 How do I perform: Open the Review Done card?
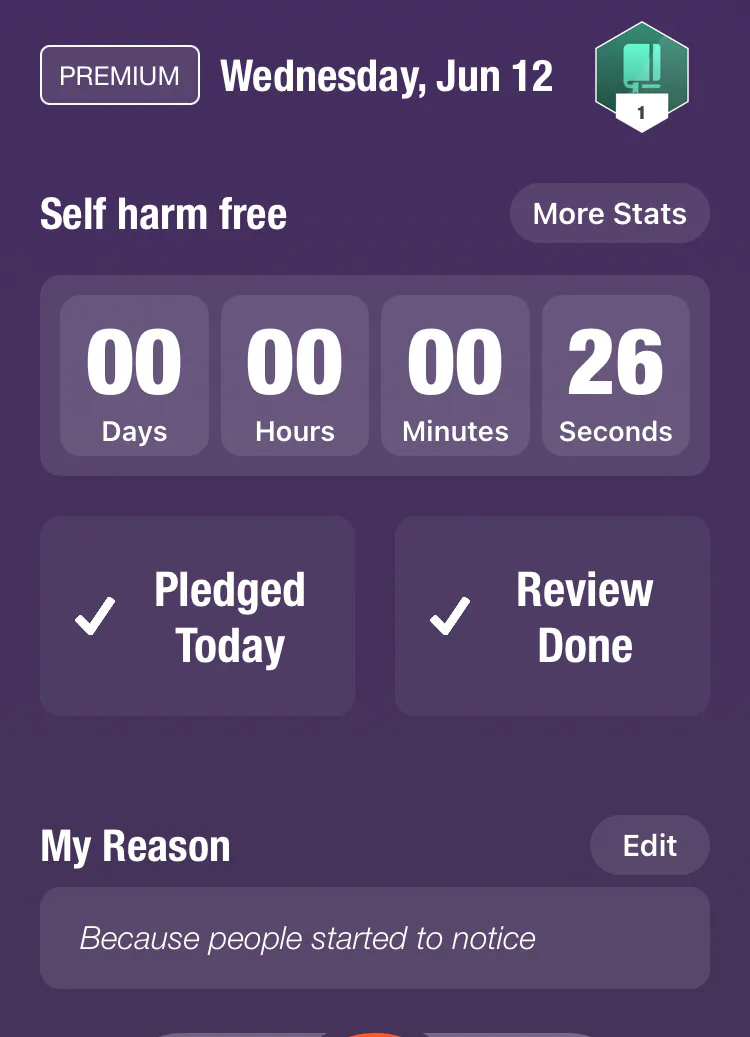[x=552, y=616]
